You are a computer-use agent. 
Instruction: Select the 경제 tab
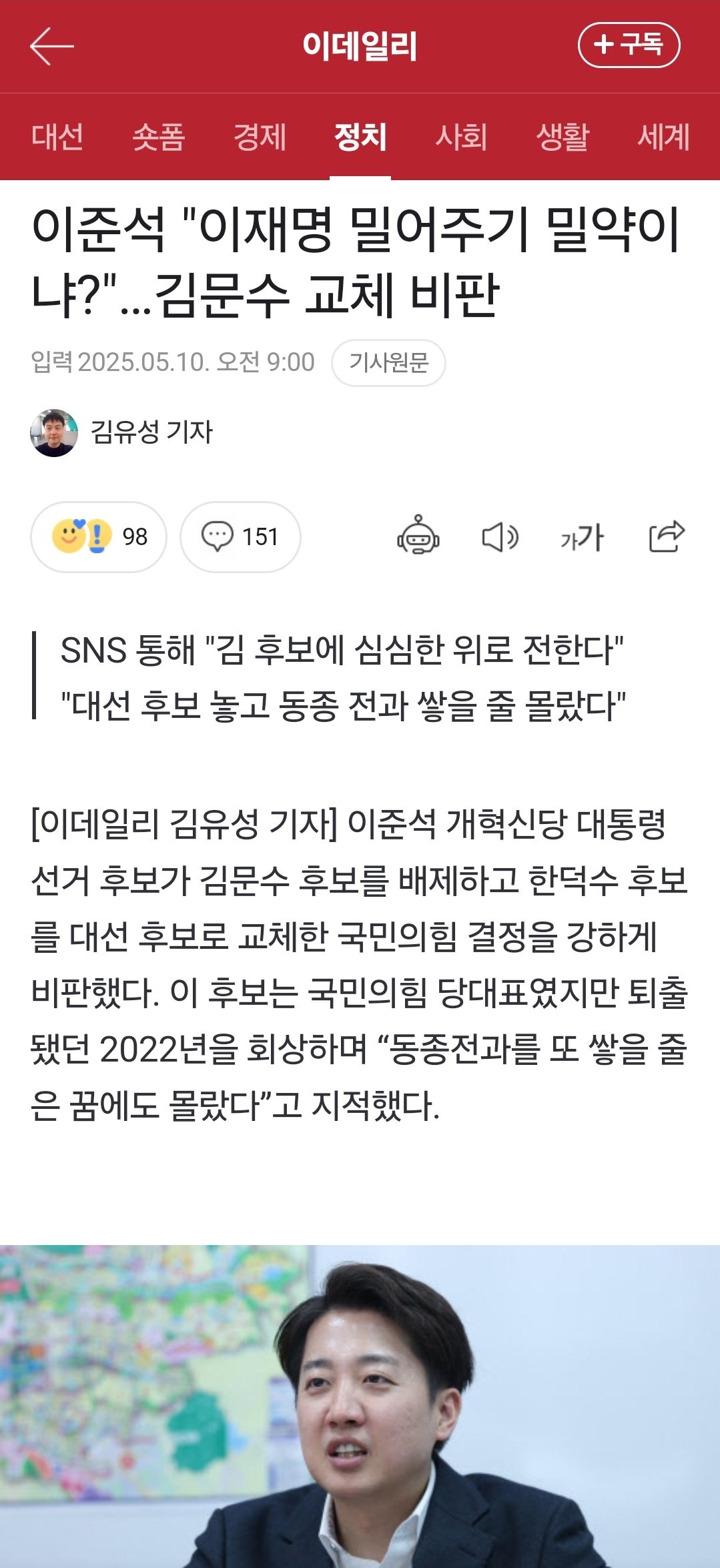coord(260,137)
